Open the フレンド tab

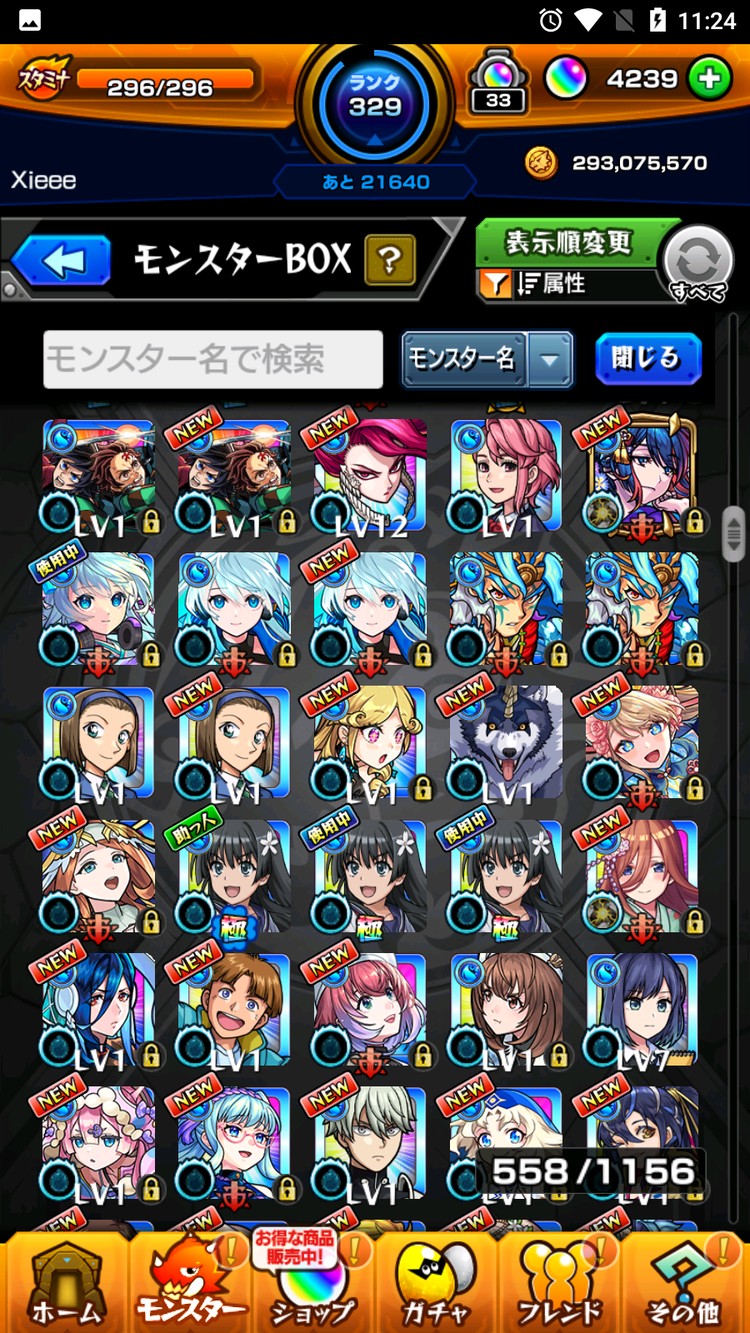click(558, 1283)
